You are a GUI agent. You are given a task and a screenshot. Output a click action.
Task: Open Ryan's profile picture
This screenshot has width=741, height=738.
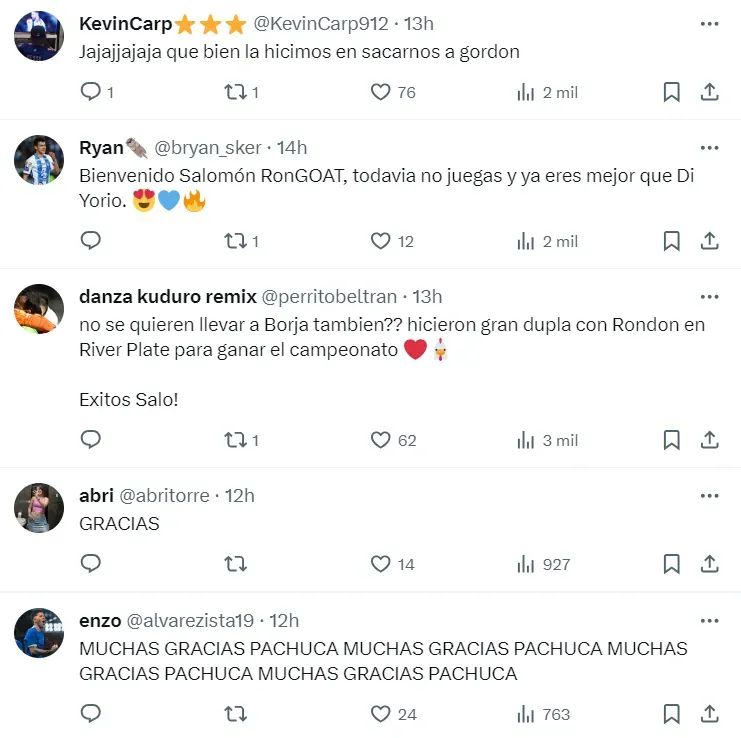[x=39, y=160]
